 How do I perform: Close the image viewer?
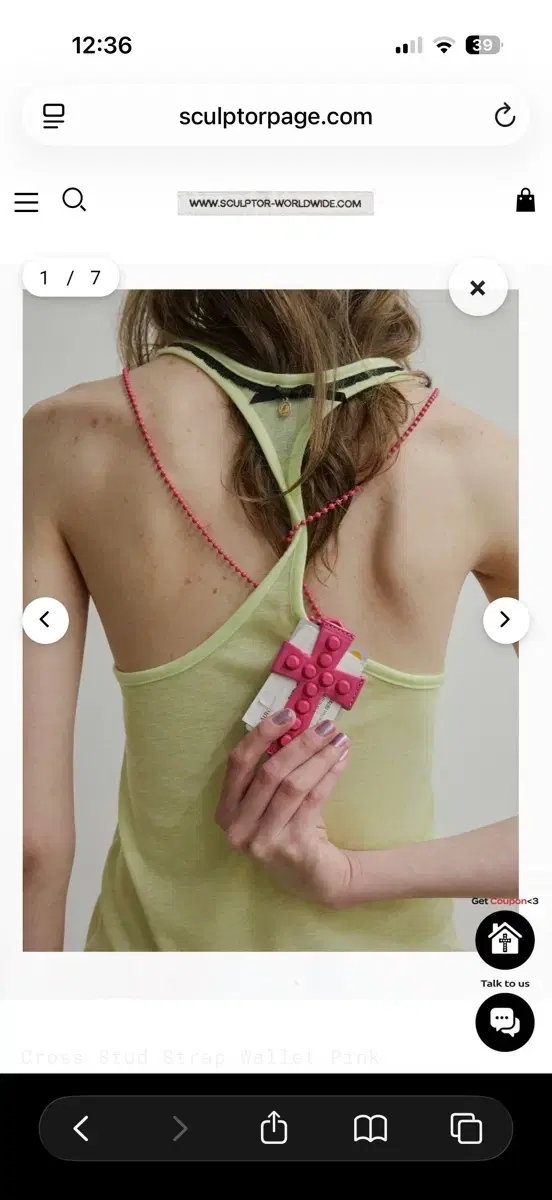click(478, 288)
